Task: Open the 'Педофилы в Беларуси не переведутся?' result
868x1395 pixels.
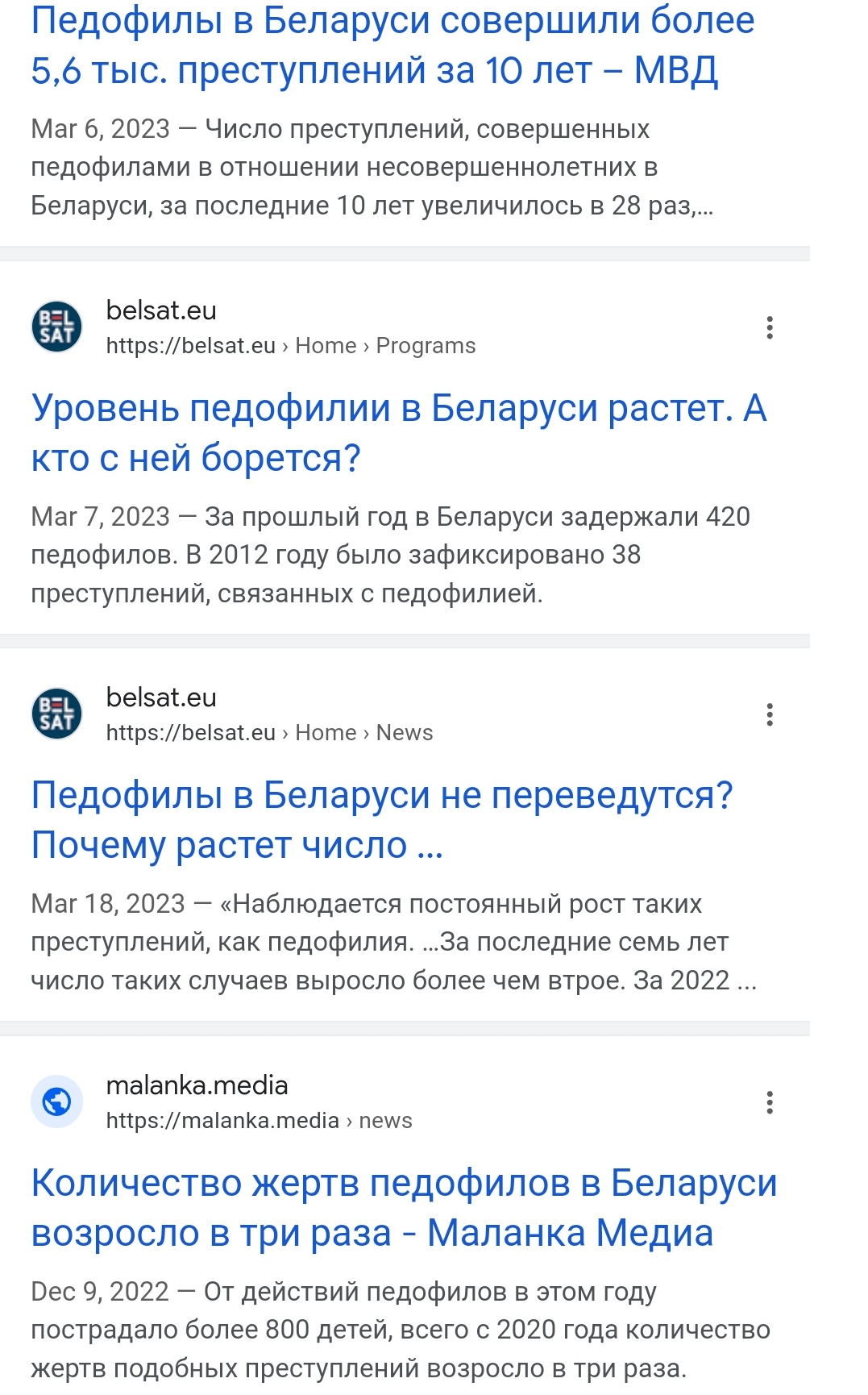Action: [x=382, y=820]
